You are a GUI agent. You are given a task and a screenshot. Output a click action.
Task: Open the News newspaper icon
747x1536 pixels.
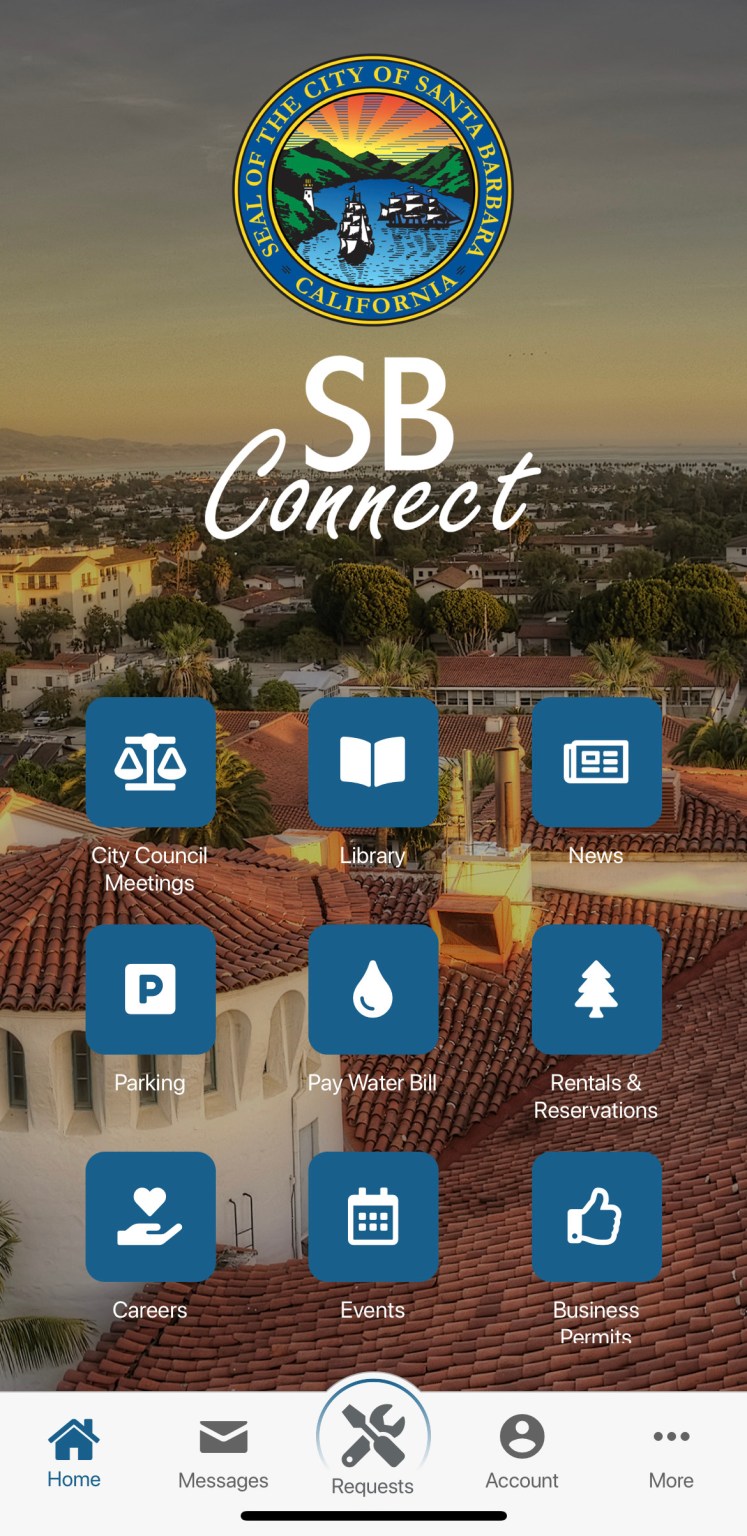(596, 762)
